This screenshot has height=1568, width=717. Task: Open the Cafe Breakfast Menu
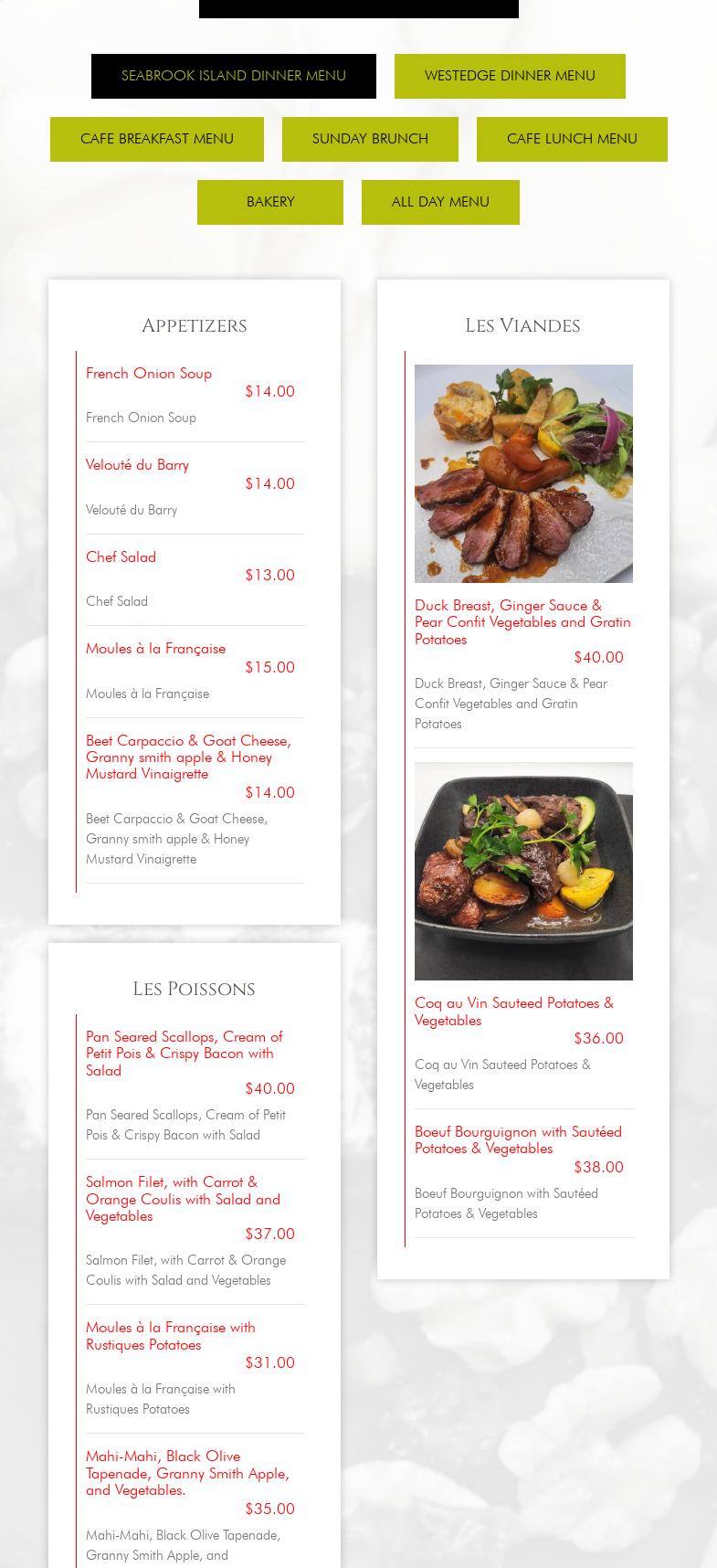coord(157,139)
